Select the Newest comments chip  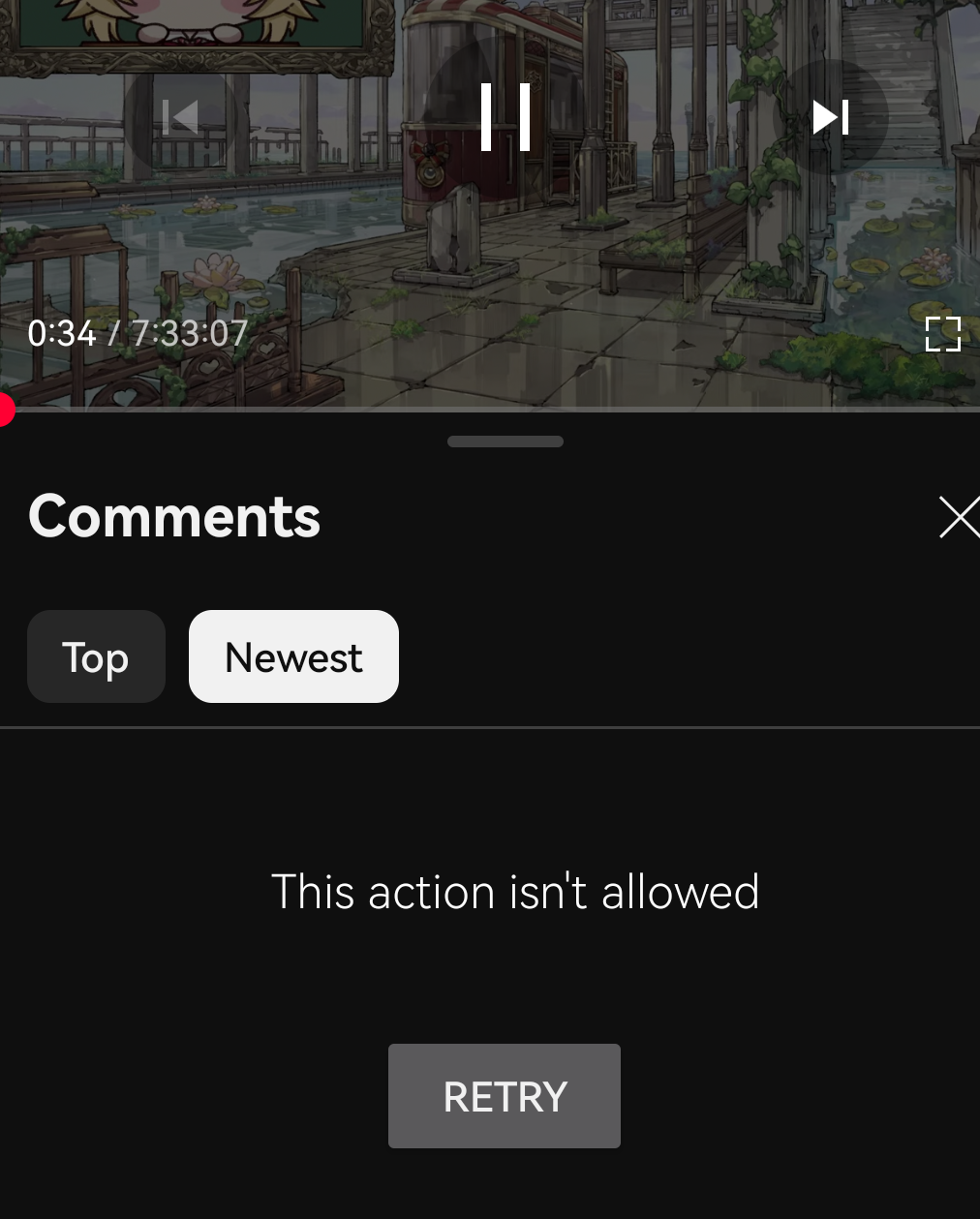[293, 657]
